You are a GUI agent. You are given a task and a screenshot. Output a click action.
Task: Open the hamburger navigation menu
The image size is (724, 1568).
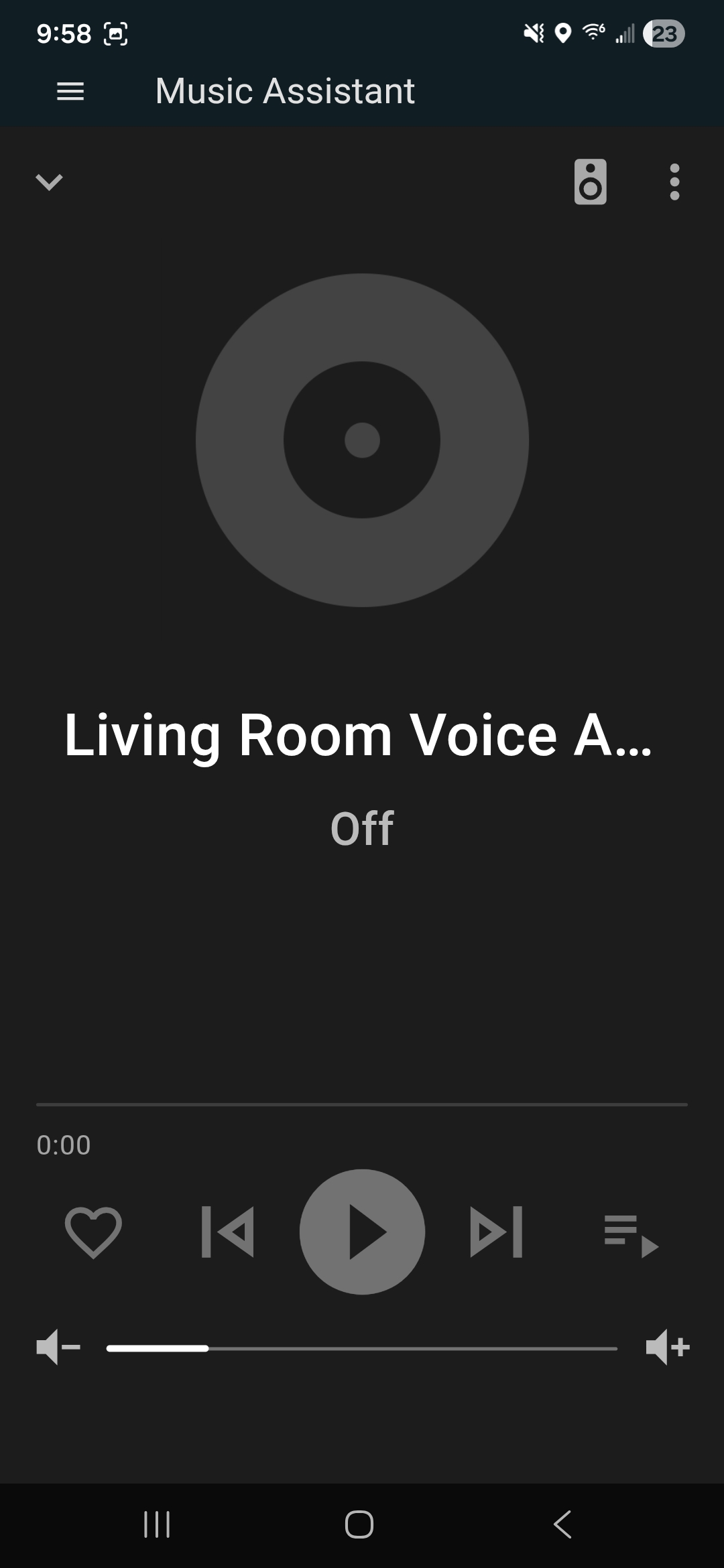[70, 91]
